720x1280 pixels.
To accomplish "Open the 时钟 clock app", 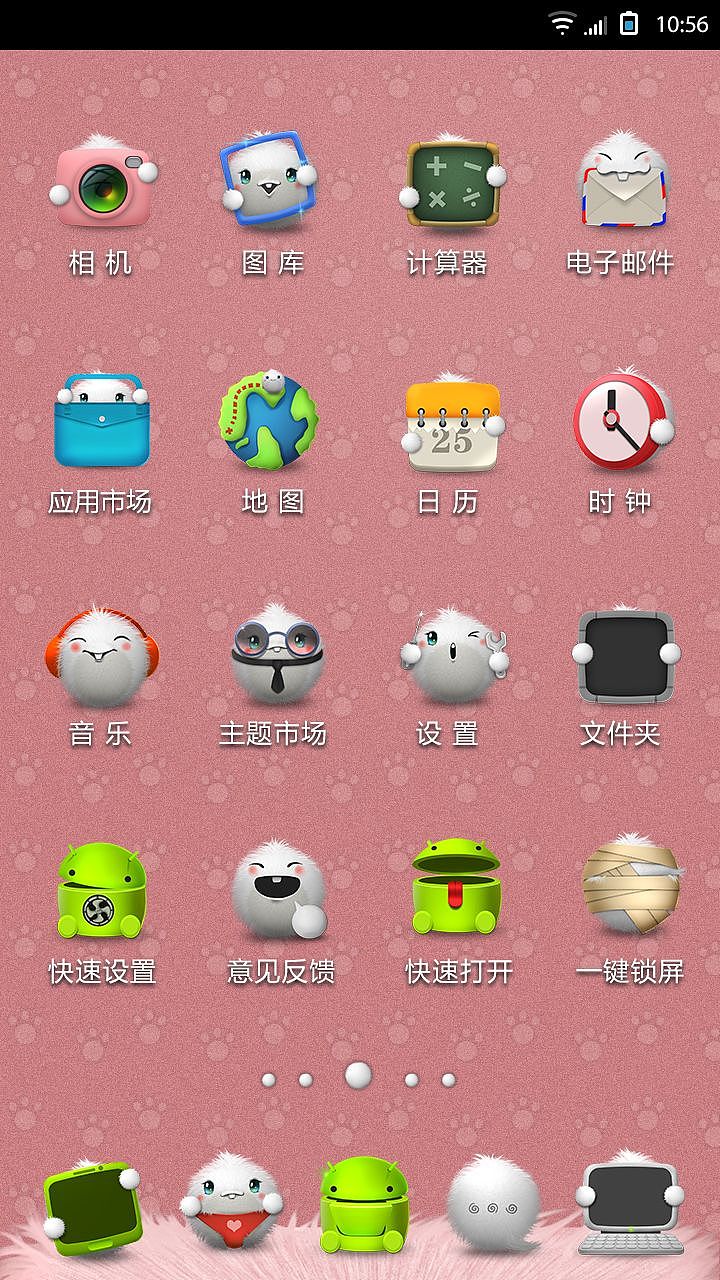I will coord(620,422).
